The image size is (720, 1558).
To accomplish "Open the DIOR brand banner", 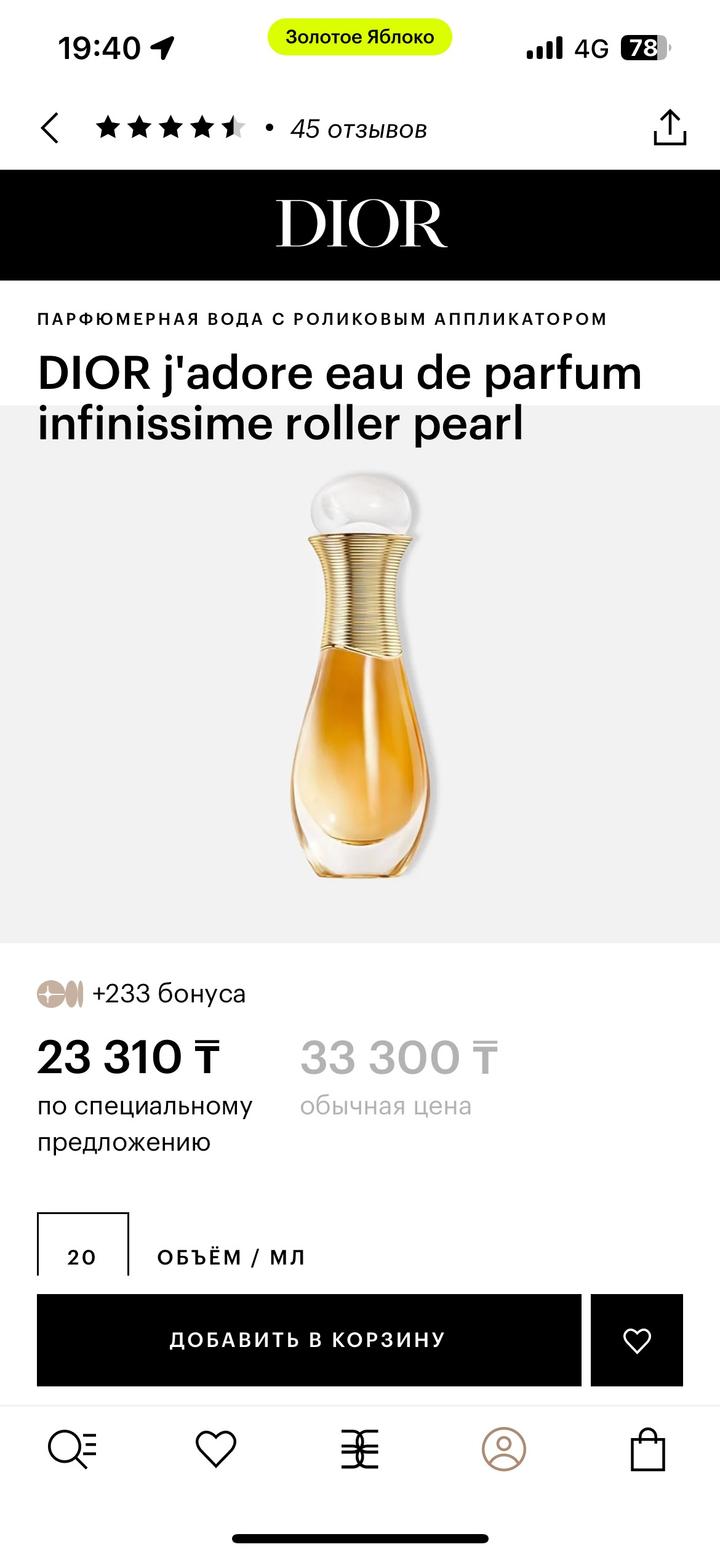I will coord(360,224).
